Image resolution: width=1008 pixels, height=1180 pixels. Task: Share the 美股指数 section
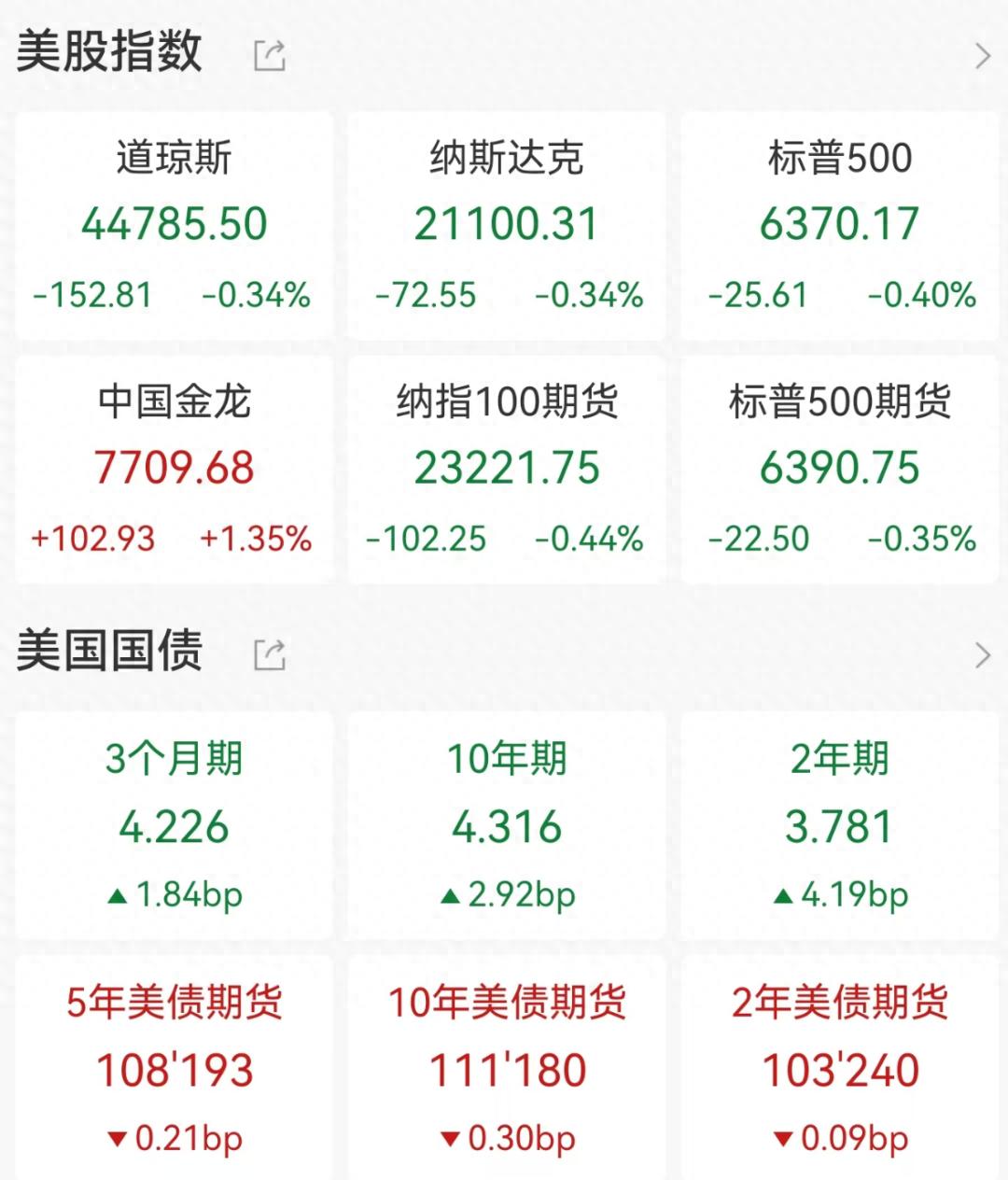tap(270, 56)
